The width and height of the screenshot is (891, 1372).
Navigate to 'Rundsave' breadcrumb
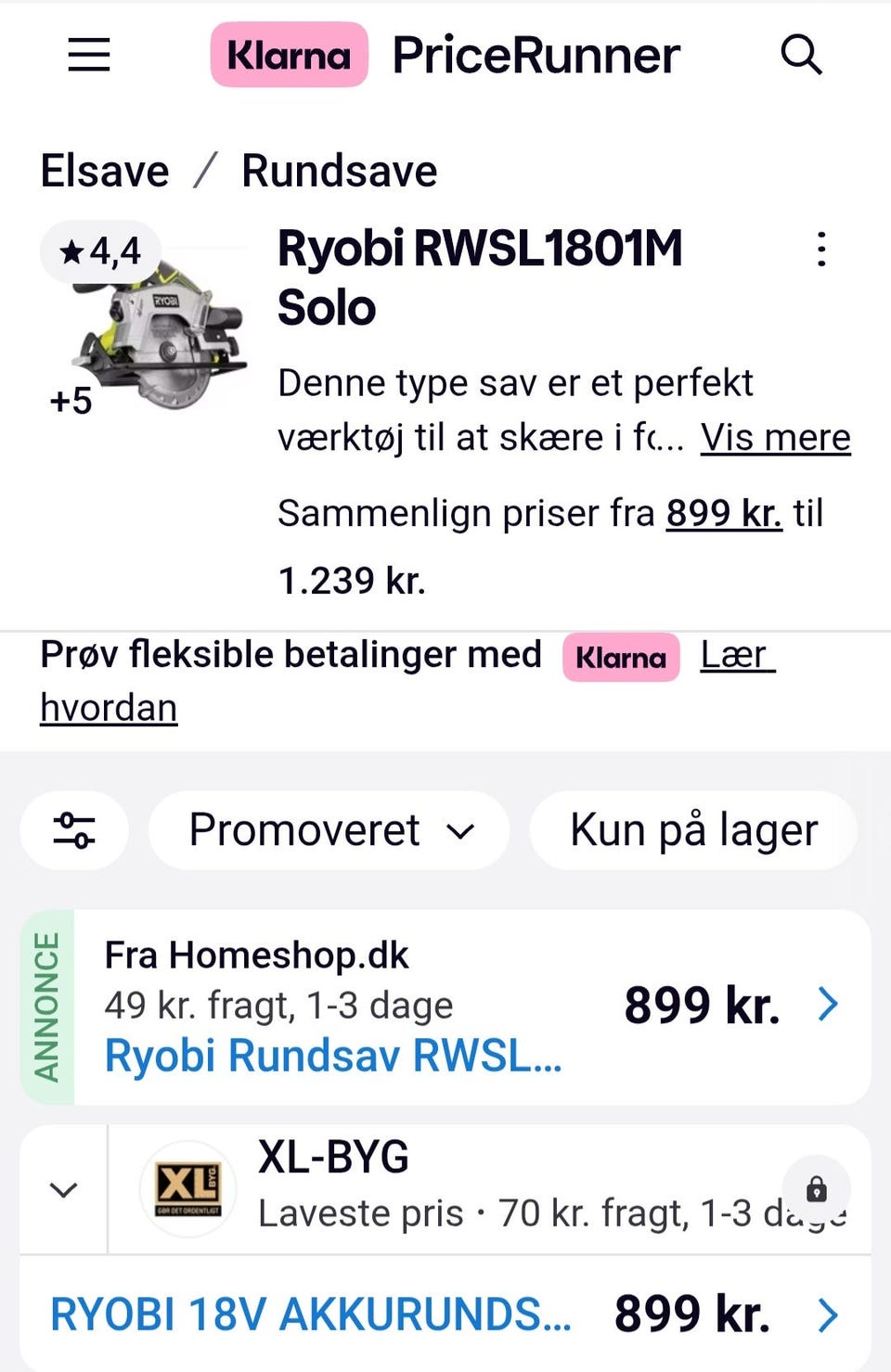339,170
